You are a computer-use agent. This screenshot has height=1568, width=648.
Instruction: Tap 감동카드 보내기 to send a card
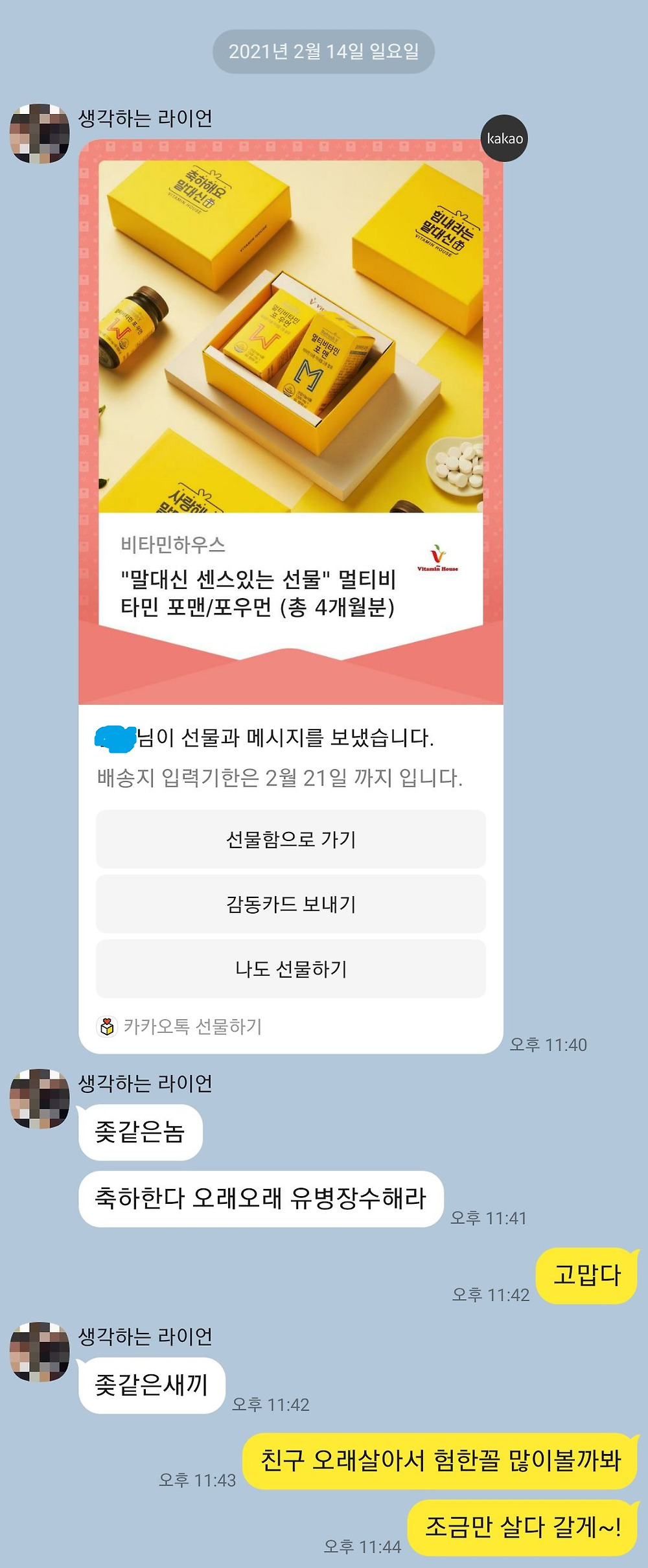[290, 904]
